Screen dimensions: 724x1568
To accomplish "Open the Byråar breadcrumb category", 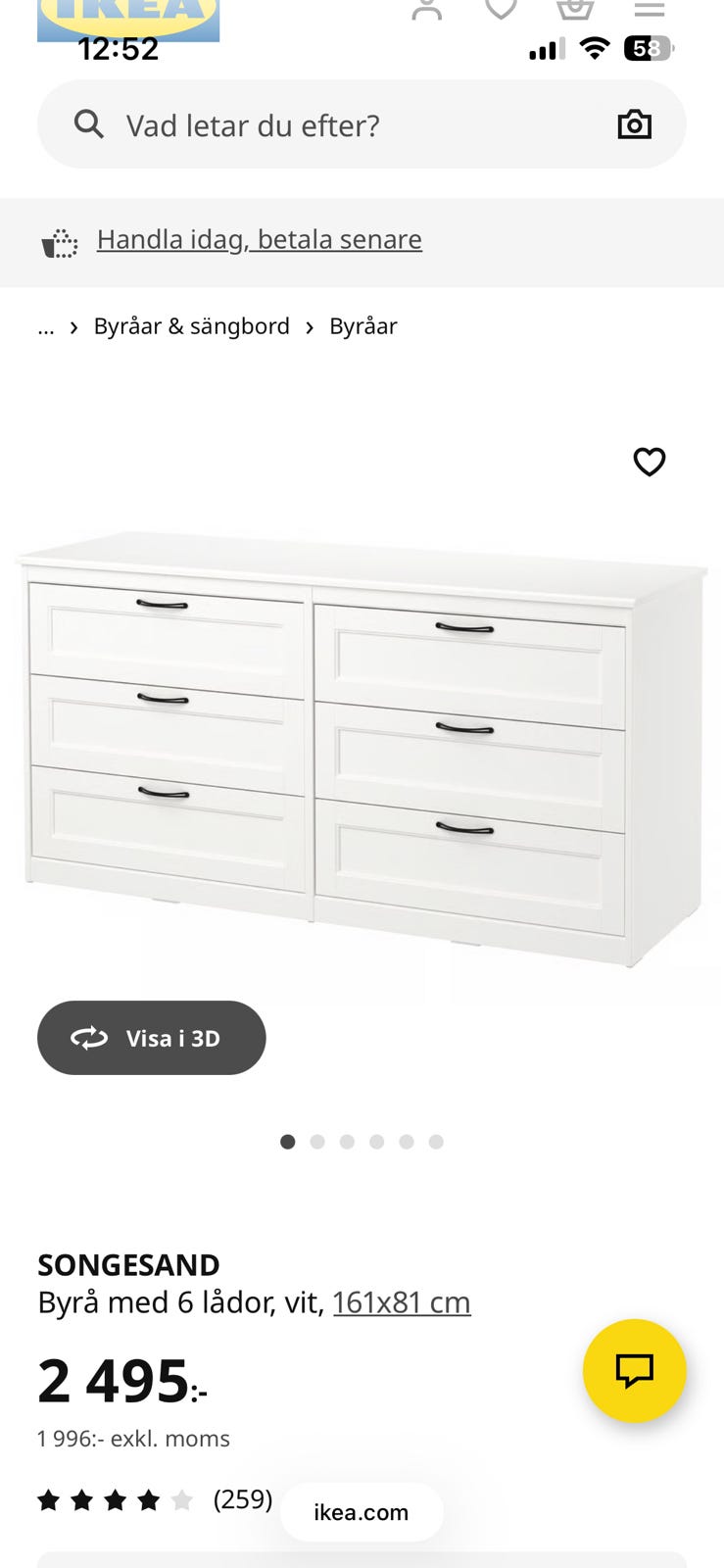I will [x=362, y=326].
